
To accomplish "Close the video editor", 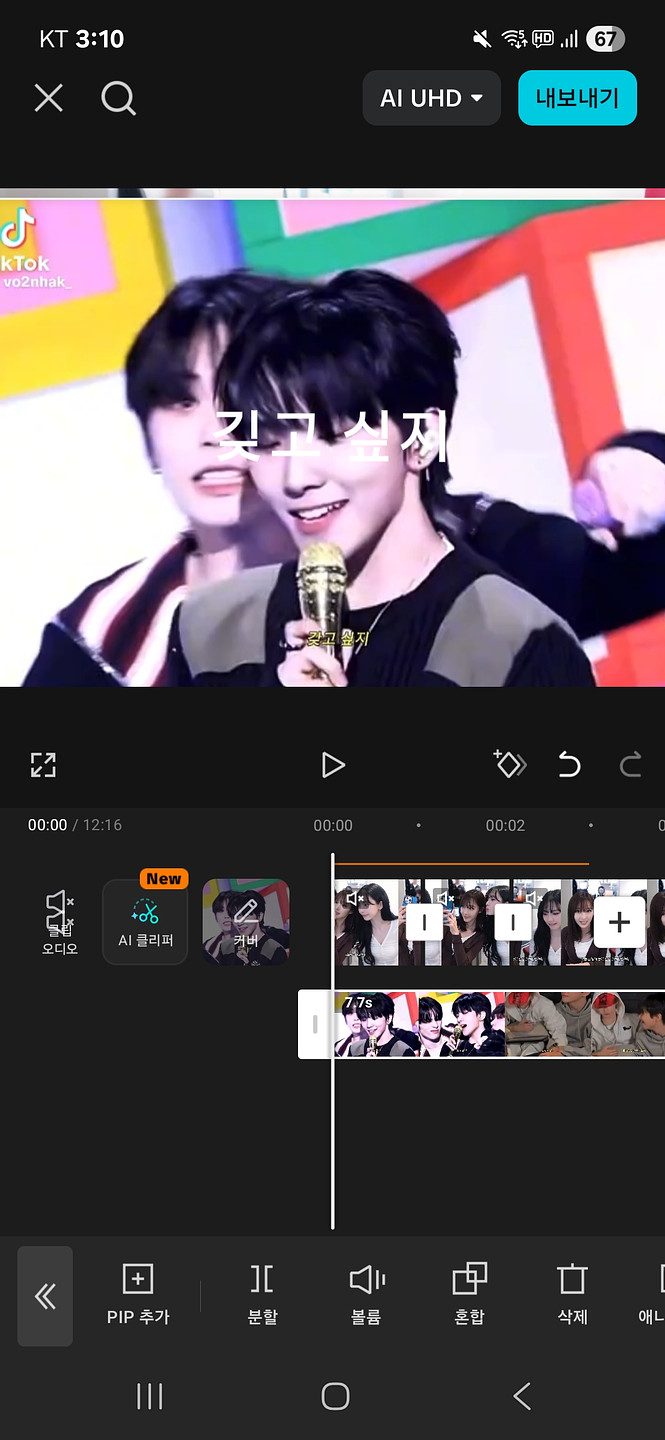I will (x=48, y=98).
